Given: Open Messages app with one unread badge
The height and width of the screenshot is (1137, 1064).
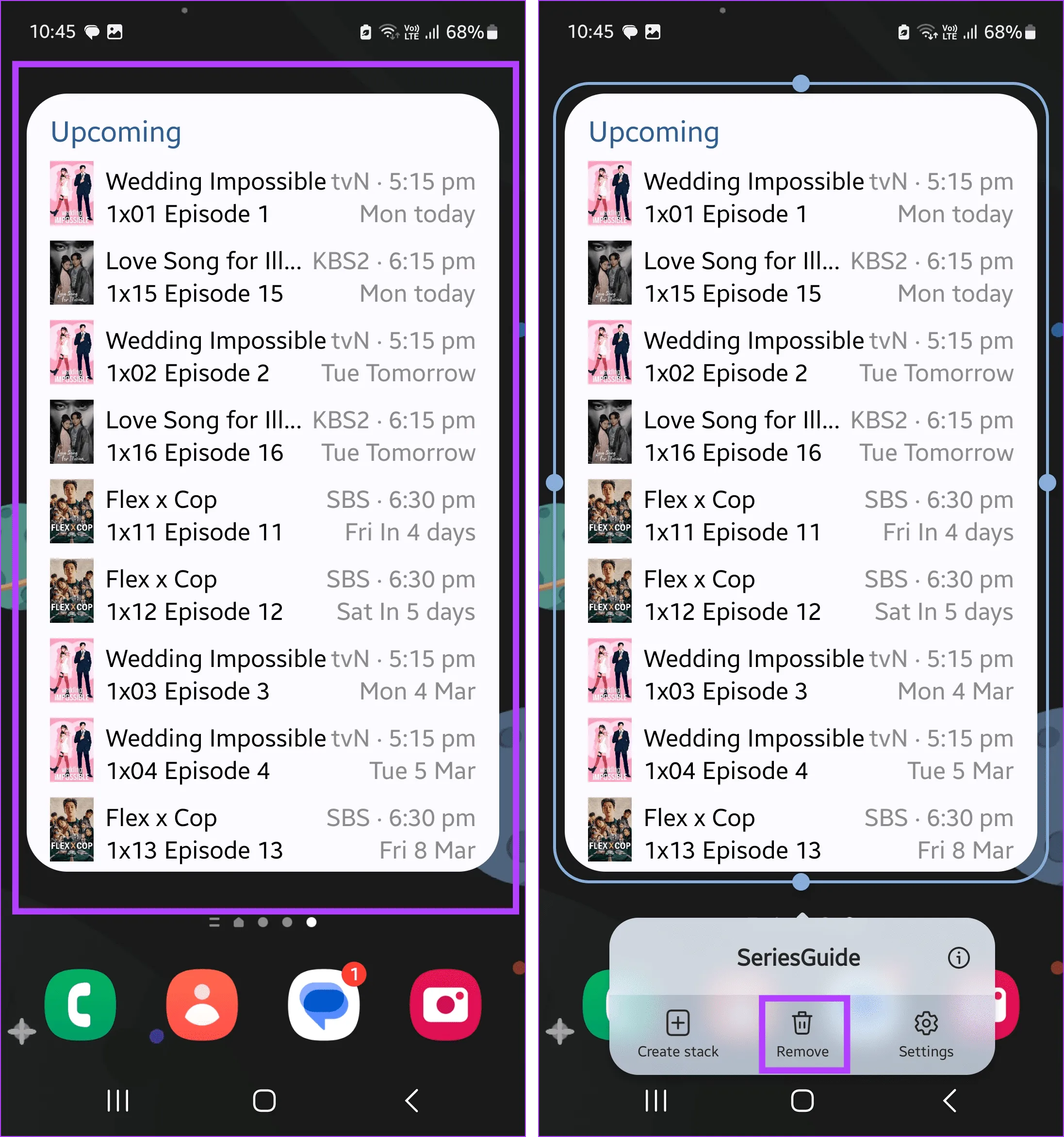Looking at the screenshot, I should 325,1005.
